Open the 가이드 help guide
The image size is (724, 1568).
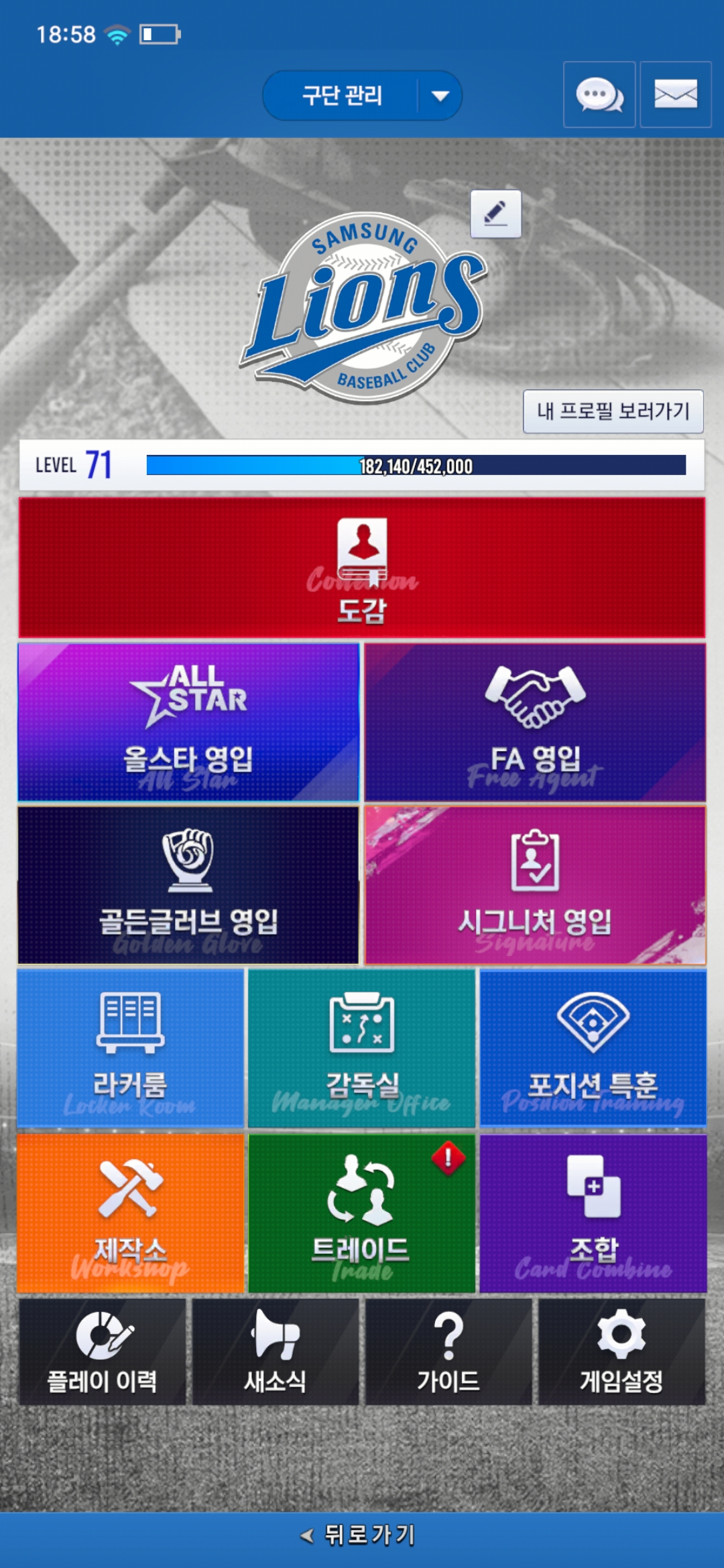[448, 1352]
